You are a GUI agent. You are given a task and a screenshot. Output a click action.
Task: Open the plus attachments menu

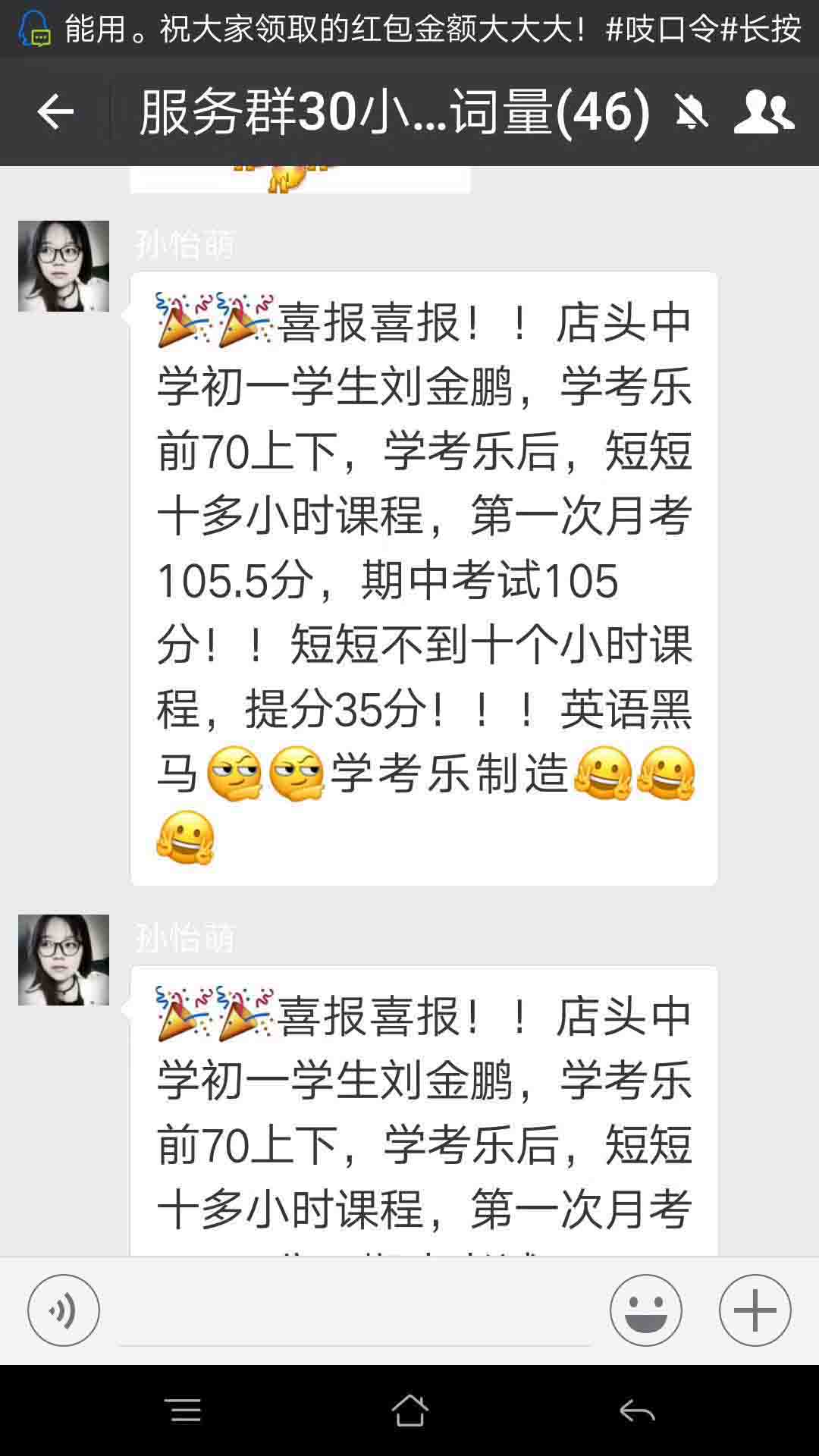click(x=755, y=1310)
